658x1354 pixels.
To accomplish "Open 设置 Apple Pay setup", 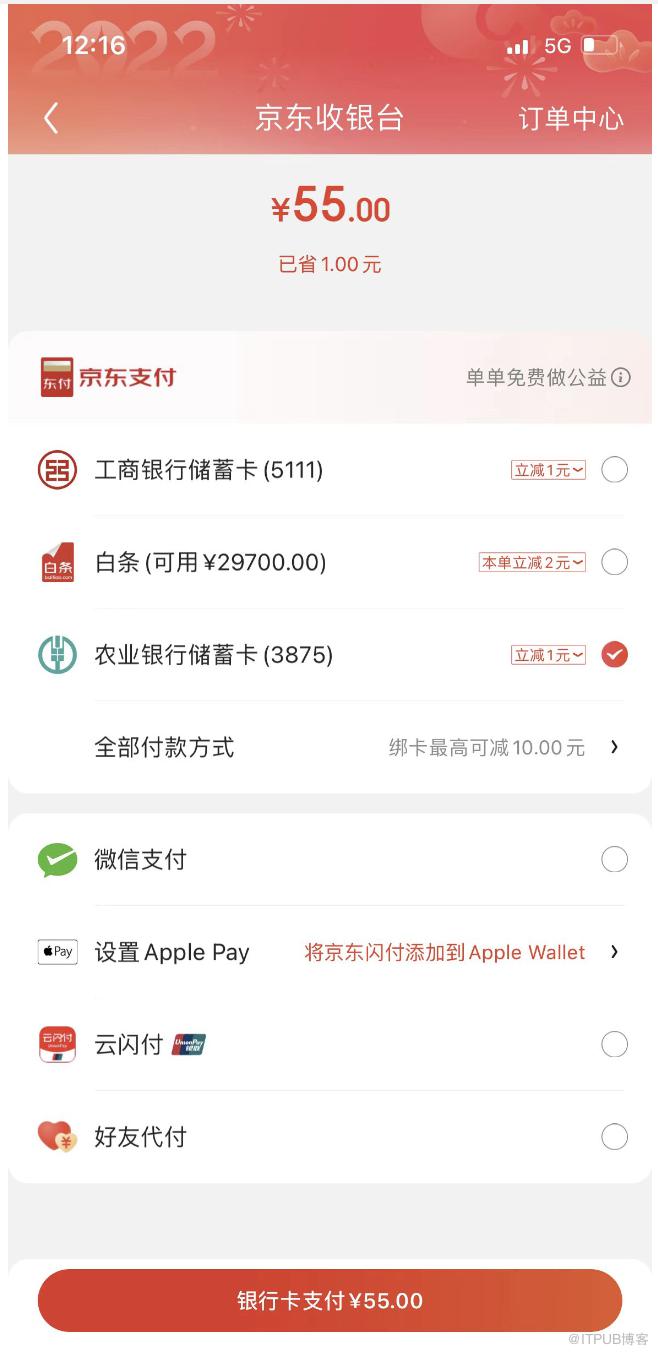I will click(329, 952).
